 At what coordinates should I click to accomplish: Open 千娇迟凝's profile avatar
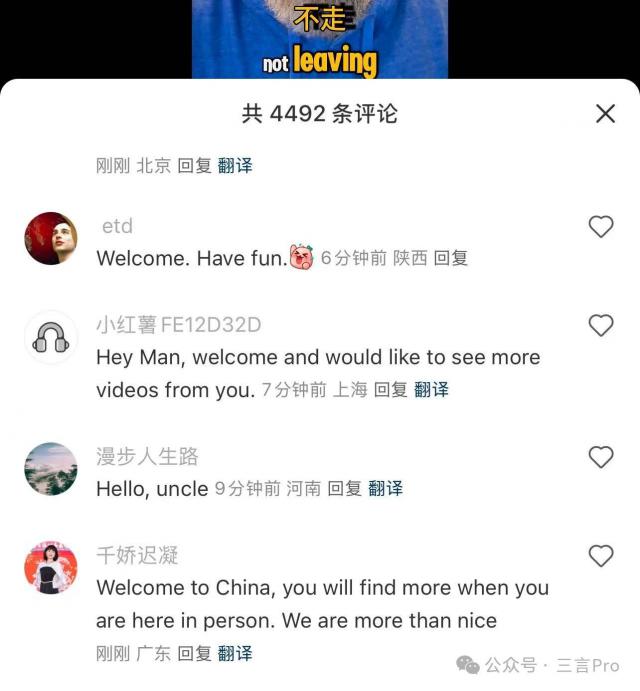(x=51, y=568)
